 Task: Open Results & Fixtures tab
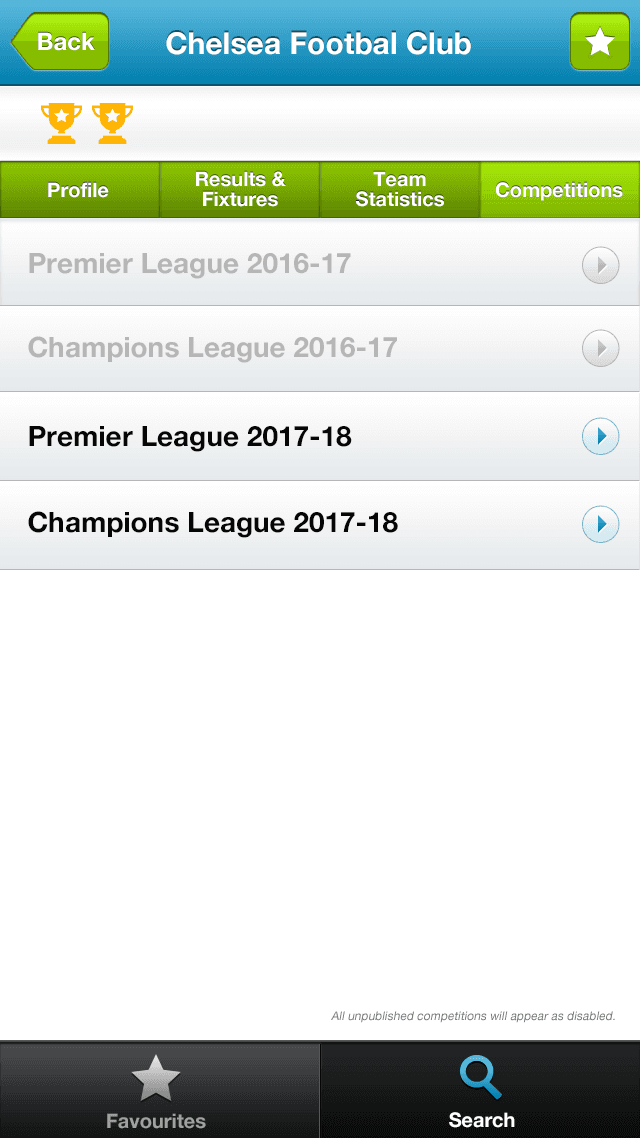click(240, 190)
